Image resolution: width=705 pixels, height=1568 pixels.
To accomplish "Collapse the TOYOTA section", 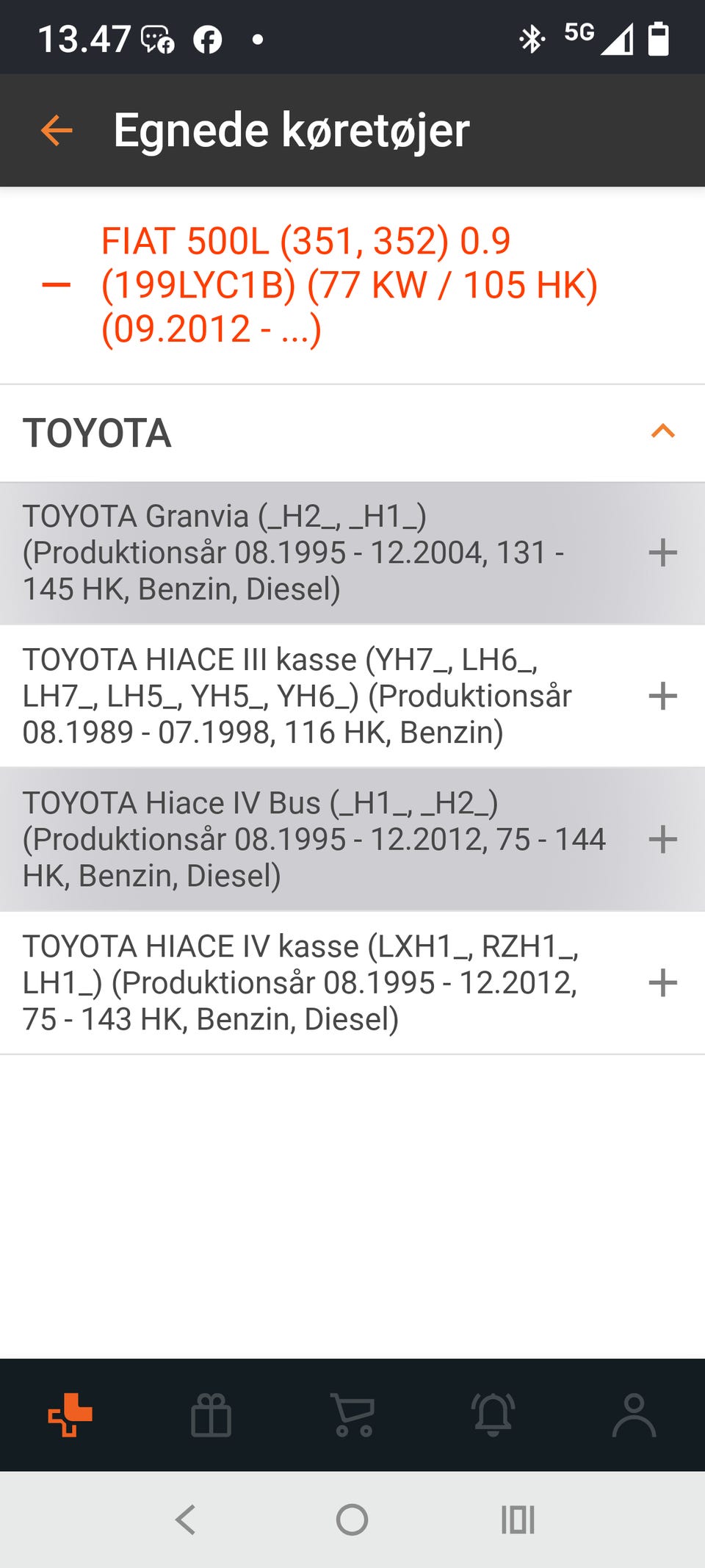I will (x=662, y=431).
